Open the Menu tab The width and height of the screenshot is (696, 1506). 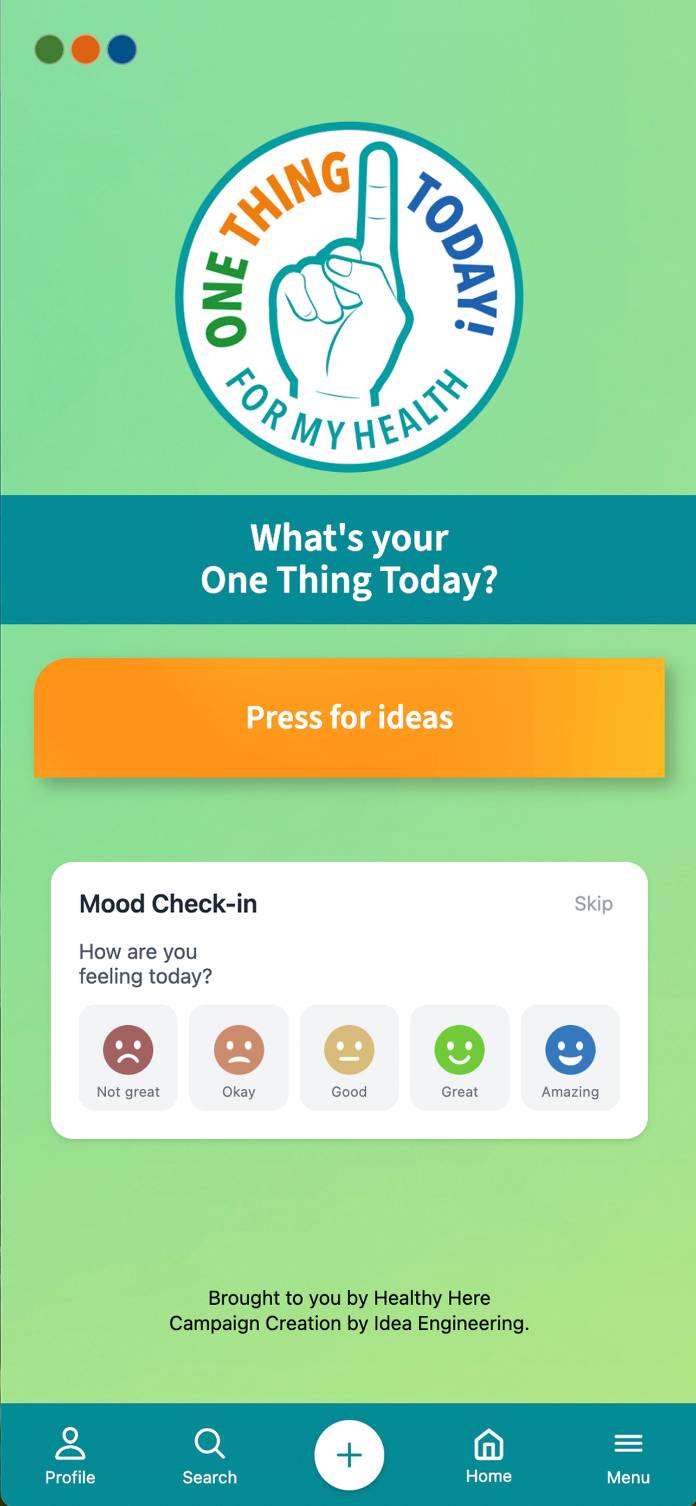[628, 1456]
